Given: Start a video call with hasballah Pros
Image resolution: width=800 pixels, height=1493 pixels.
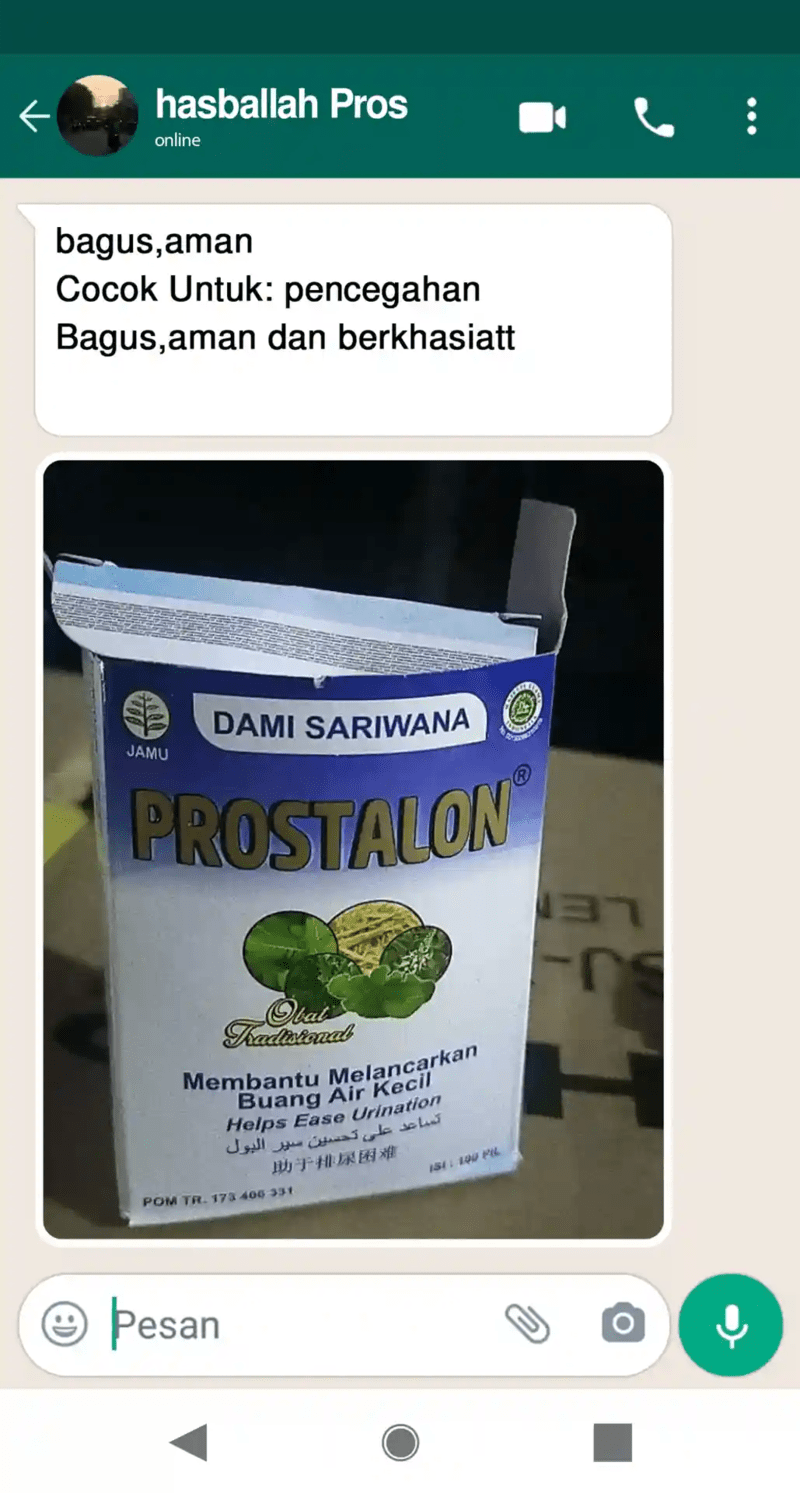Looking at the screenshot, I should [542, 117].
